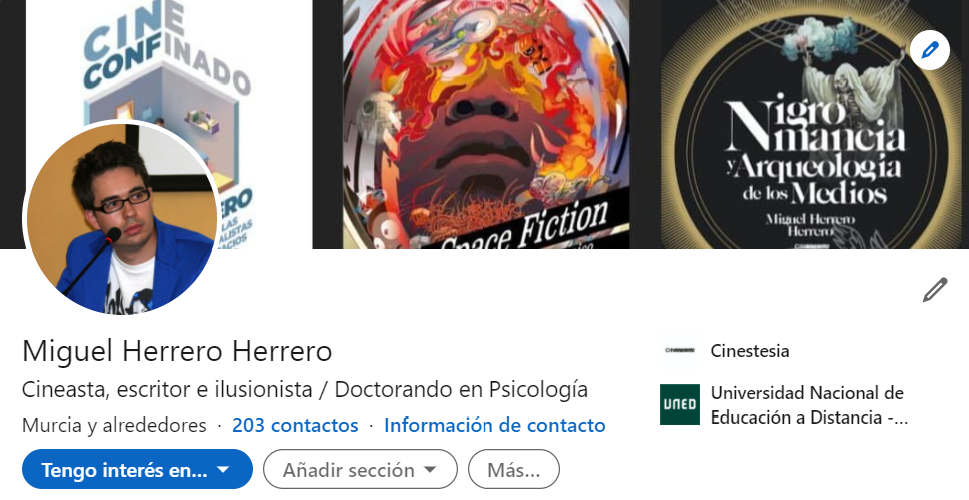Open the profile photo
969x500 pixels.
click(121, 218)
